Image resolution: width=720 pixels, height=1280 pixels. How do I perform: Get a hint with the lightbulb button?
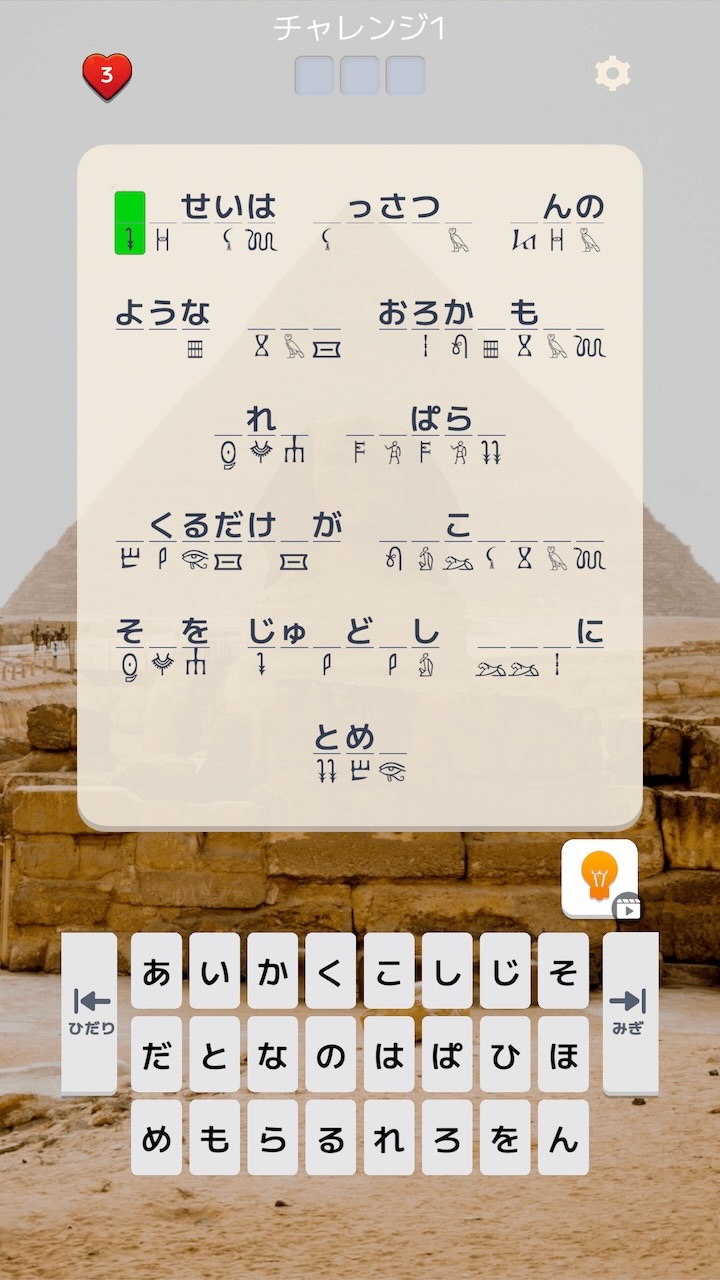(x=599, y=878)
